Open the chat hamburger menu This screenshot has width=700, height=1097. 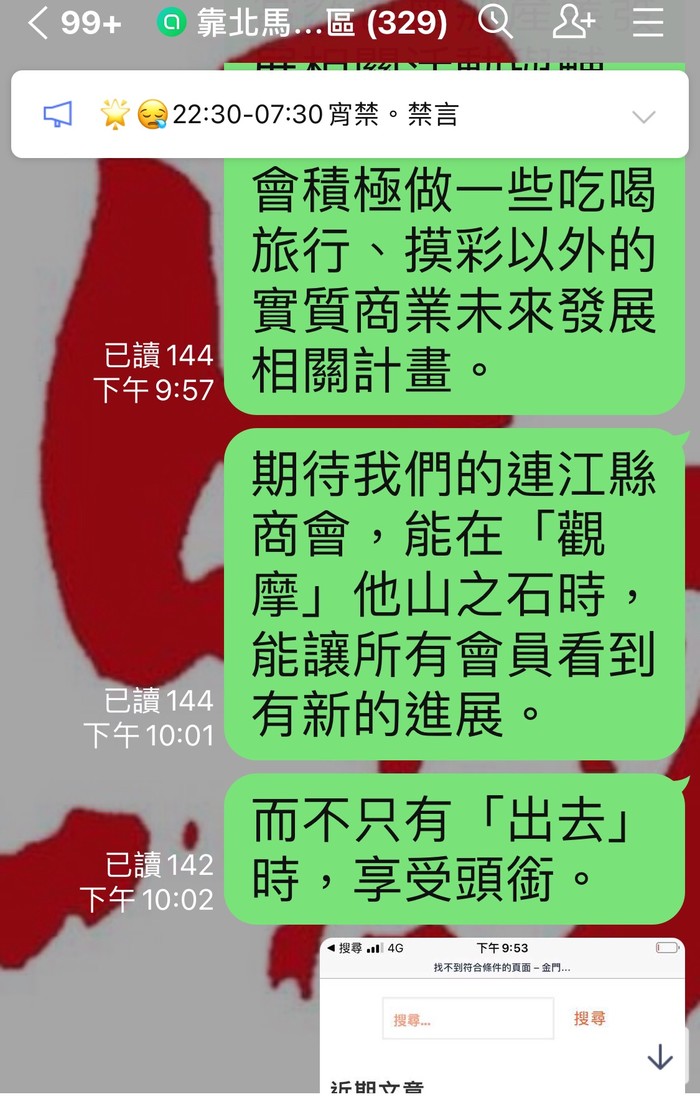pyautogui.click(x=648, y=22)
